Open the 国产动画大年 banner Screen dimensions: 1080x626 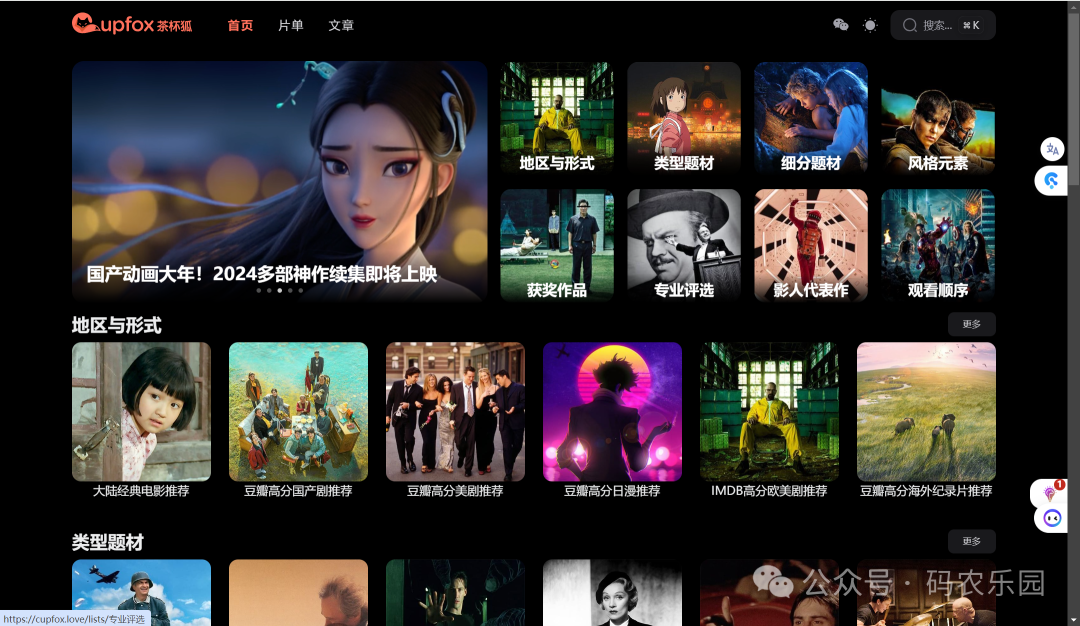click(279, 181)
